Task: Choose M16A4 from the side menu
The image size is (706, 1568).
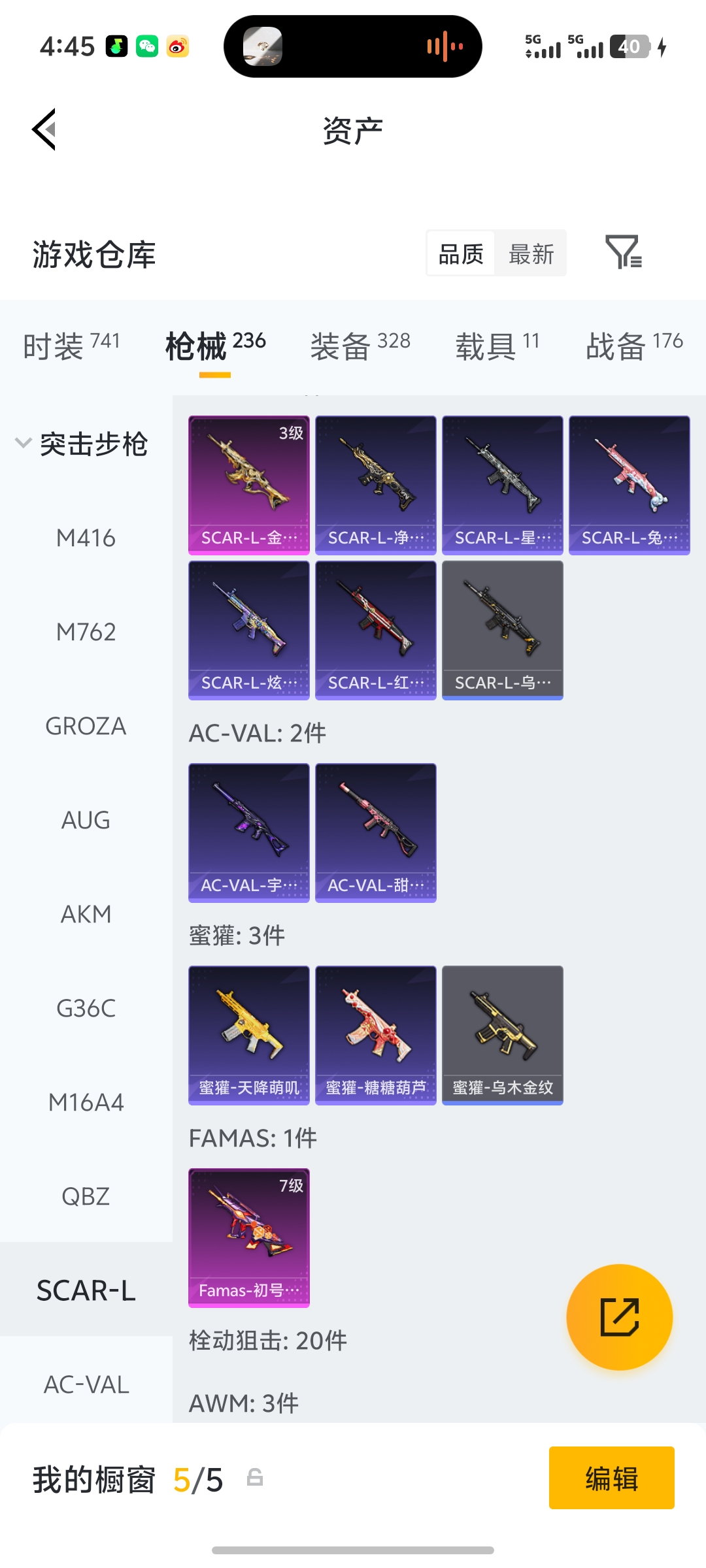Action: pos(86,1103)
